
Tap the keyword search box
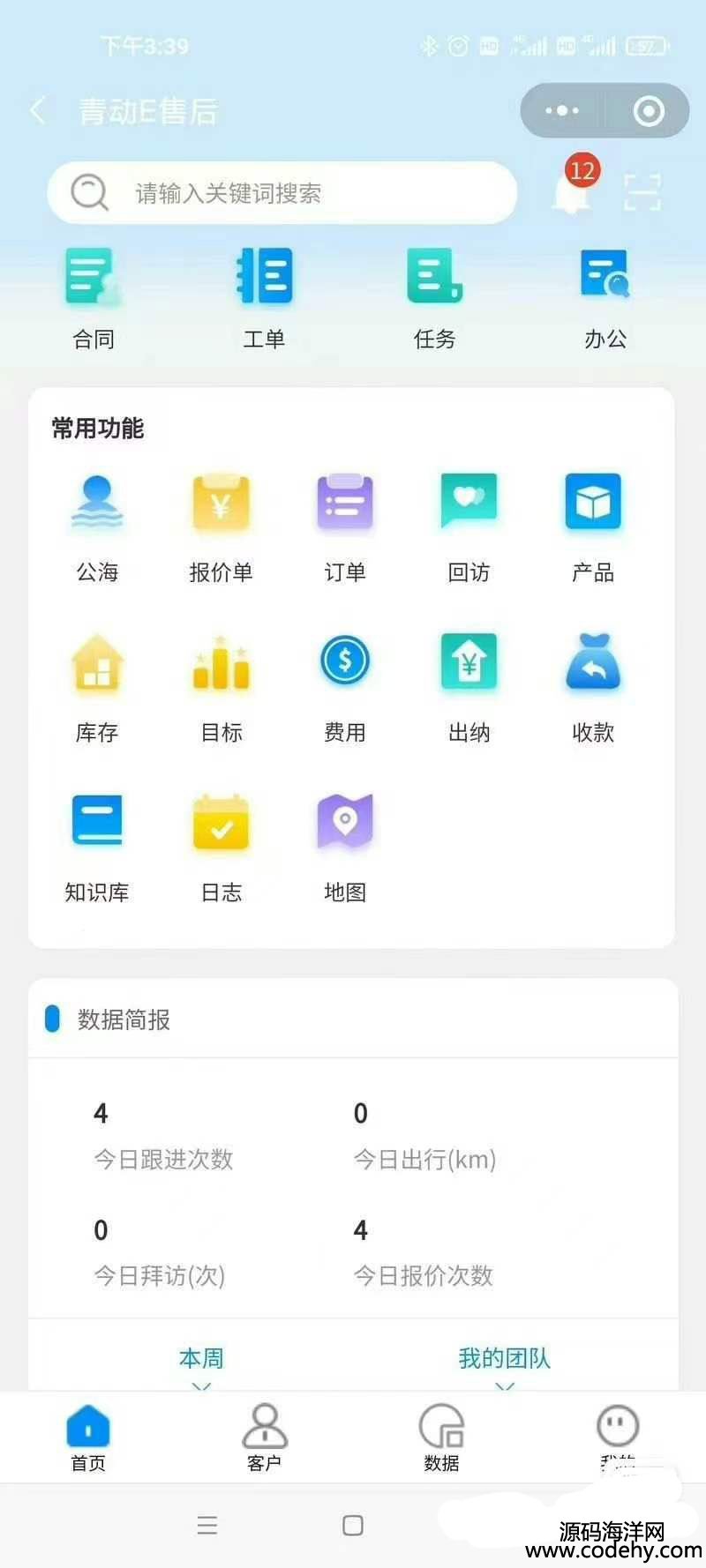[x=282, y=192]
